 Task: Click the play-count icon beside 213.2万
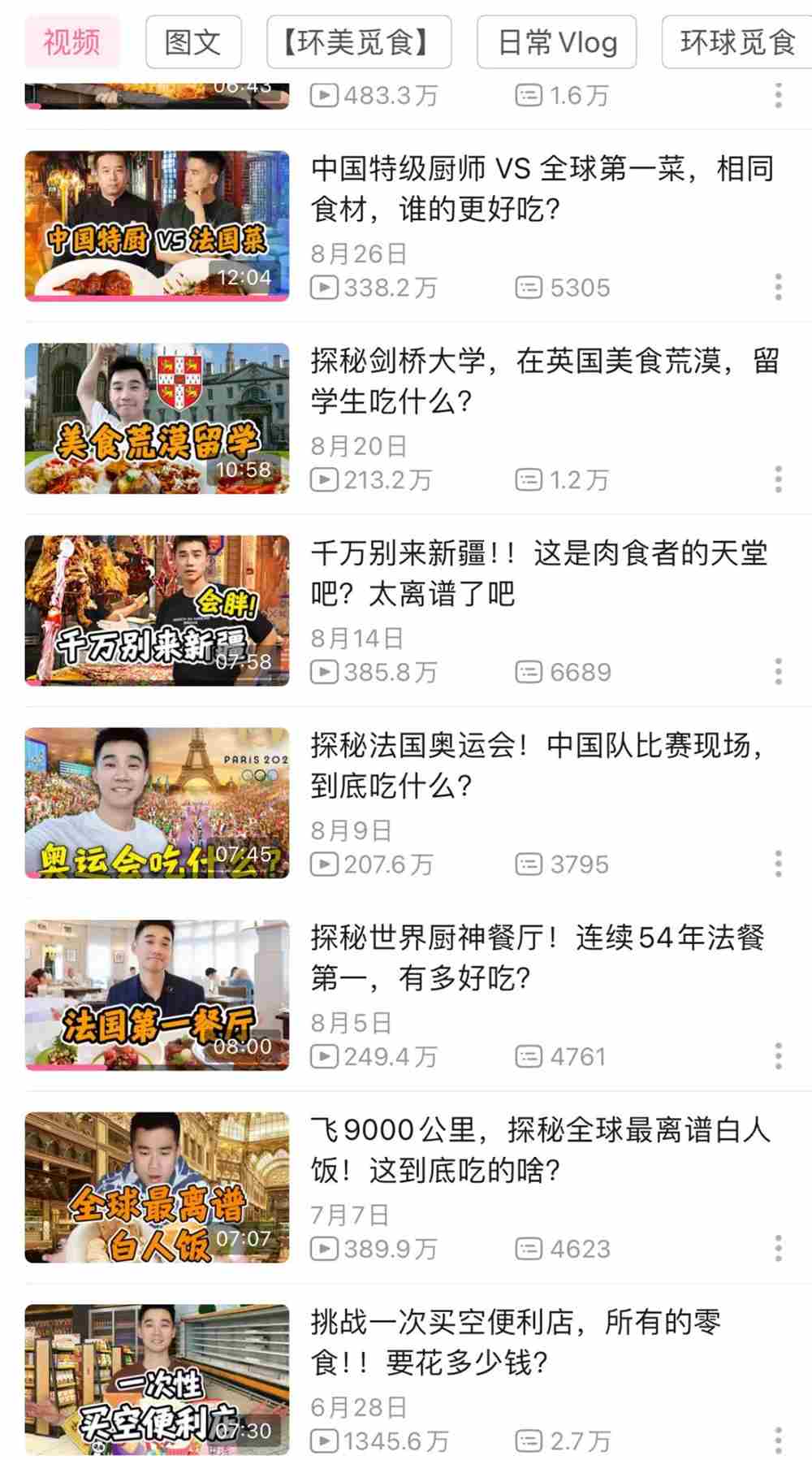click(x=324, y=479)
